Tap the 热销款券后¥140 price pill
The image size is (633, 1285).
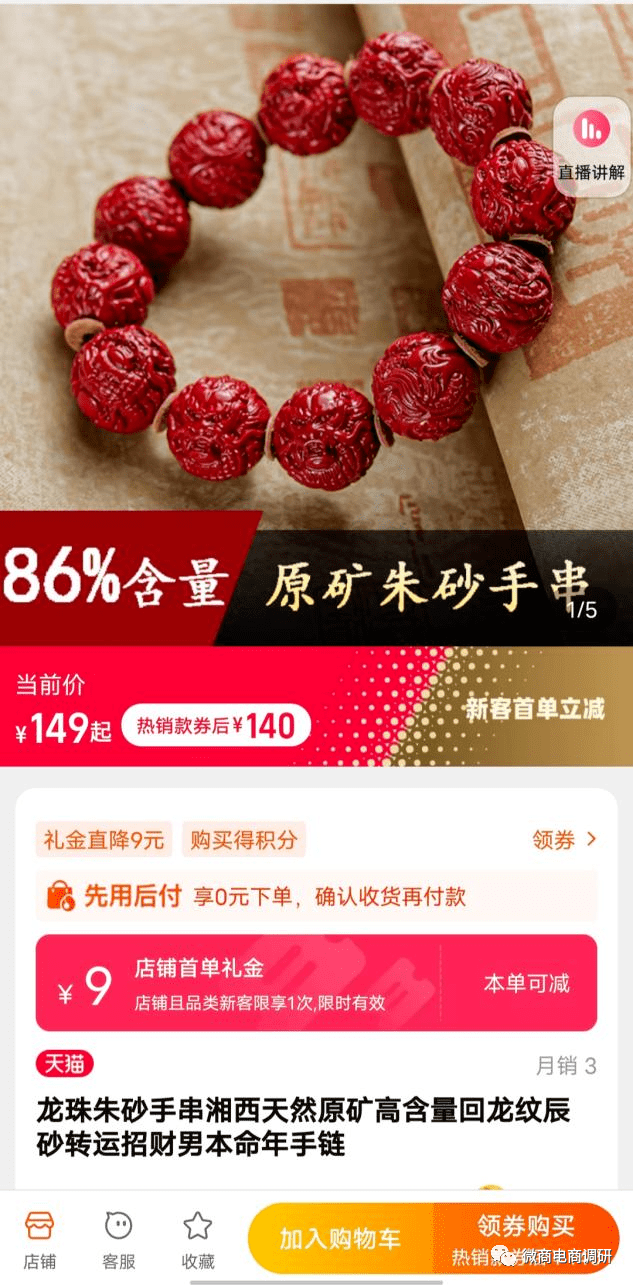point(216,726)
